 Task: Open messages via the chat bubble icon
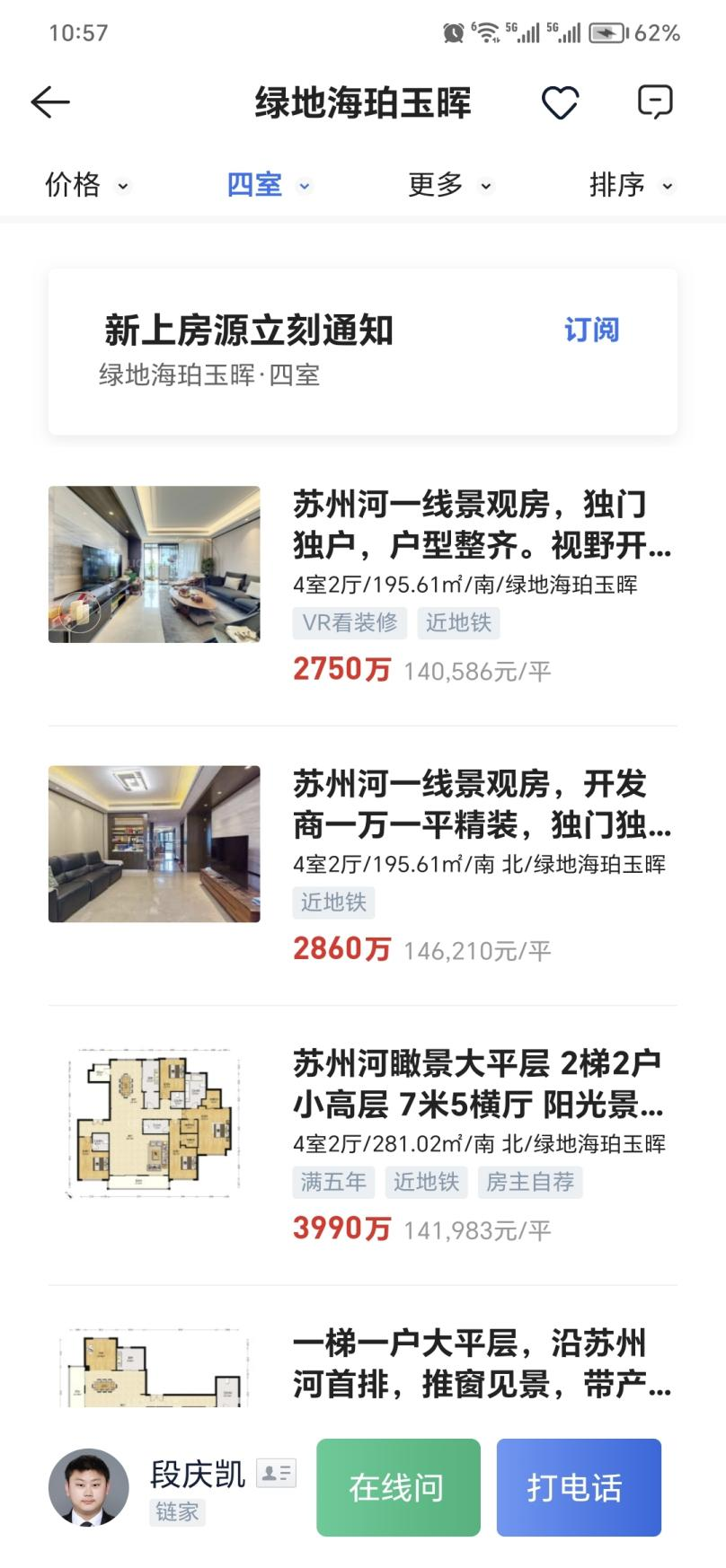coord(657,101)
